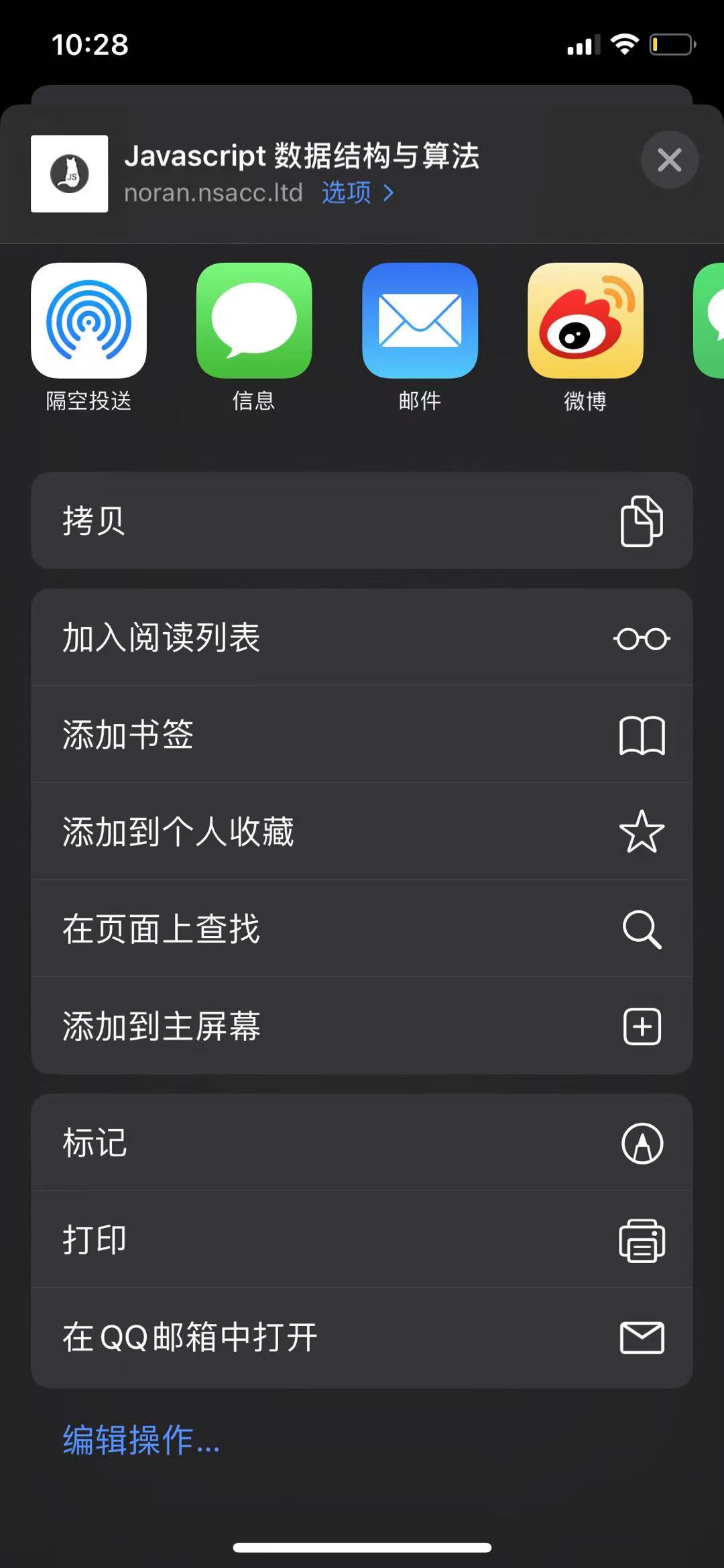
Task: Select 打印 to print the page
Action: (x=362, y=1240)
